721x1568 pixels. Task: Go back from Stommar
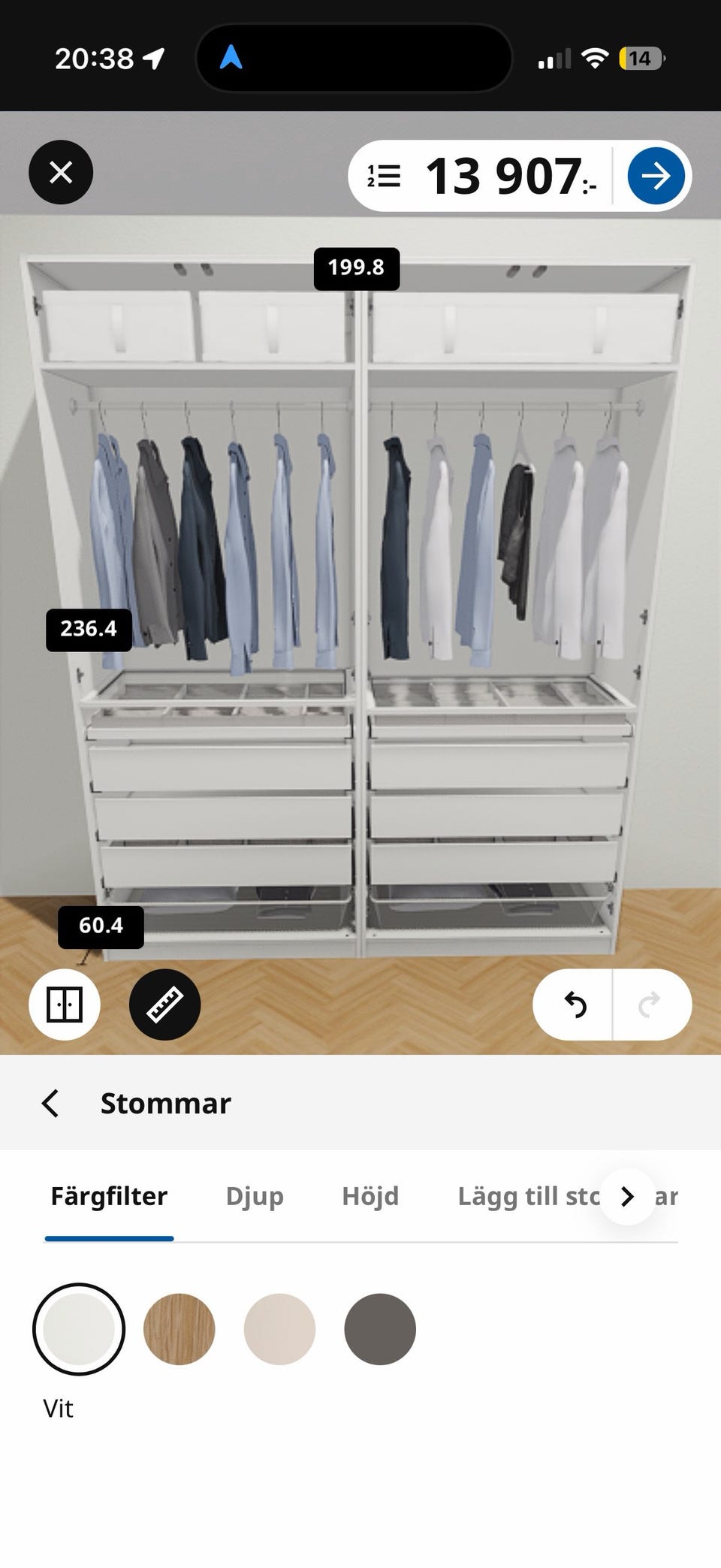(50, 1103)
